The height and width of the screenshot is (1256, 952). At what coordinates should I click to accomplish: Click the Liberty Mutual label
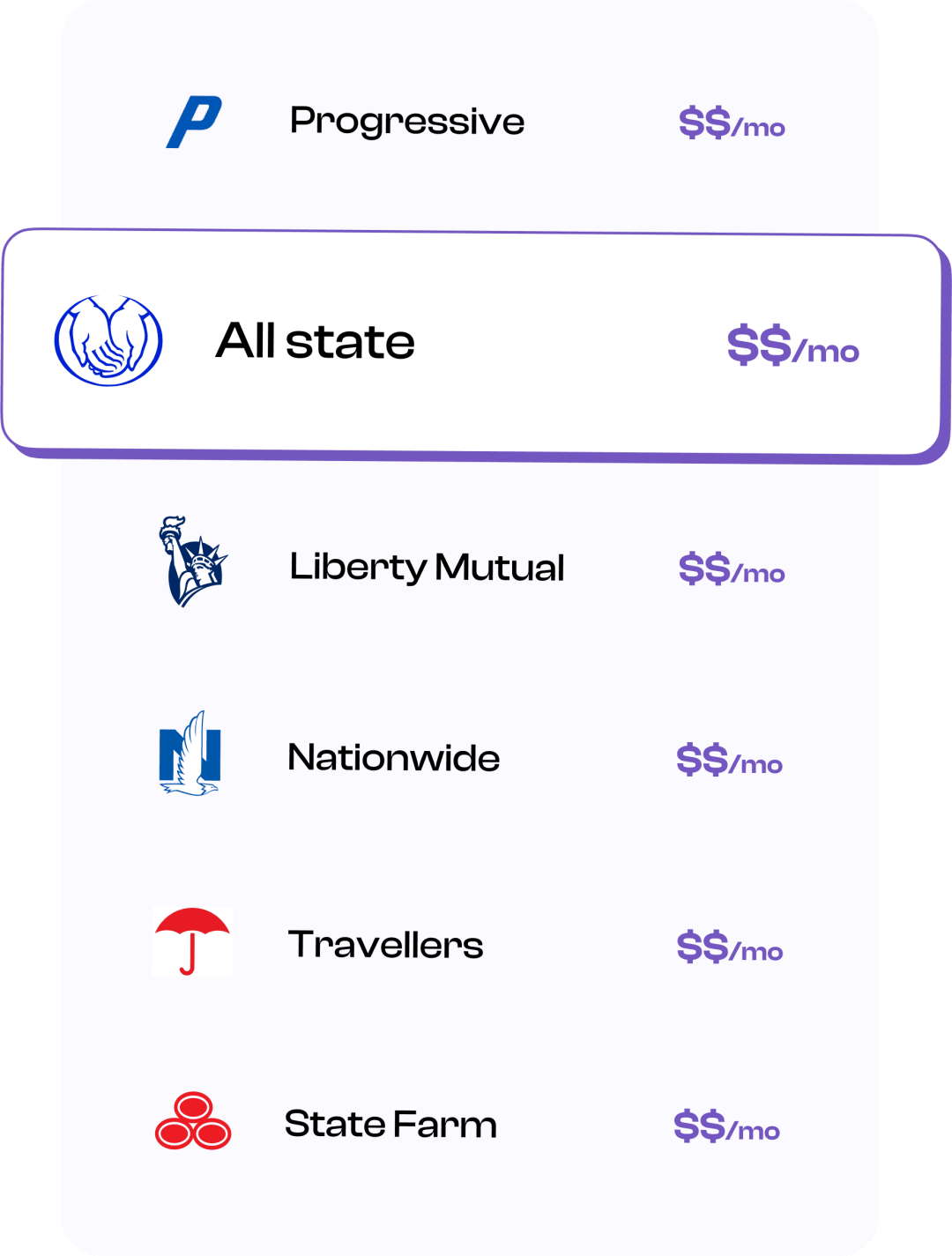(428, 569)
